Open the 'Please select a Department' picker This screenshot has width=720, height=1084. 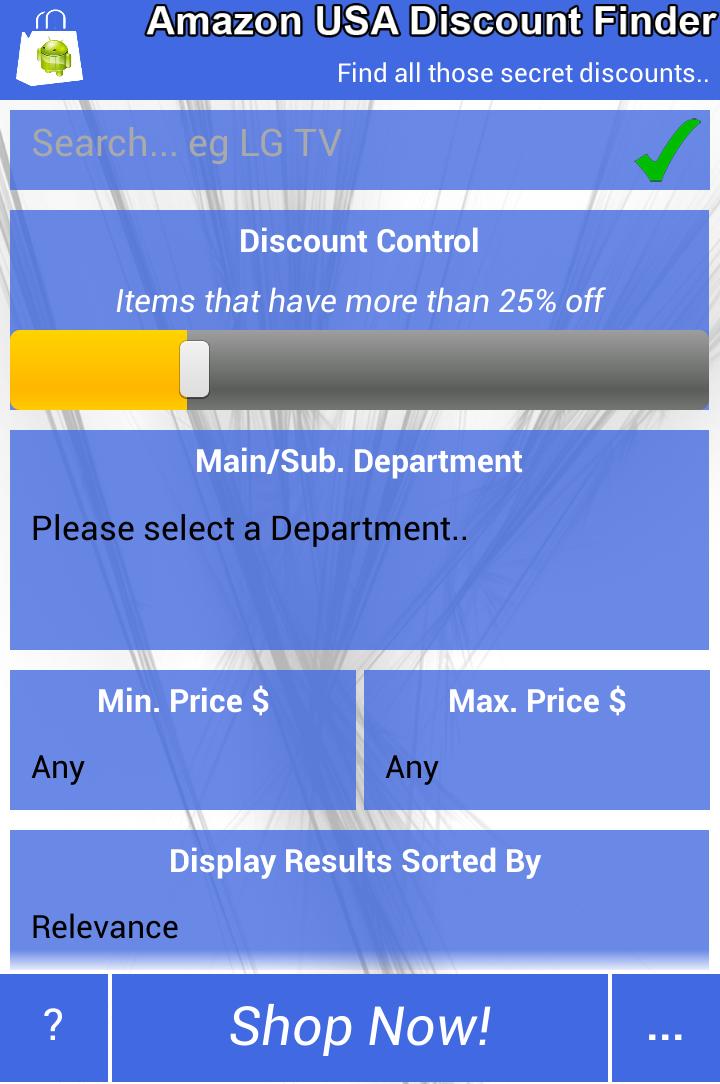pyautogui.click(x=250, y=528)
